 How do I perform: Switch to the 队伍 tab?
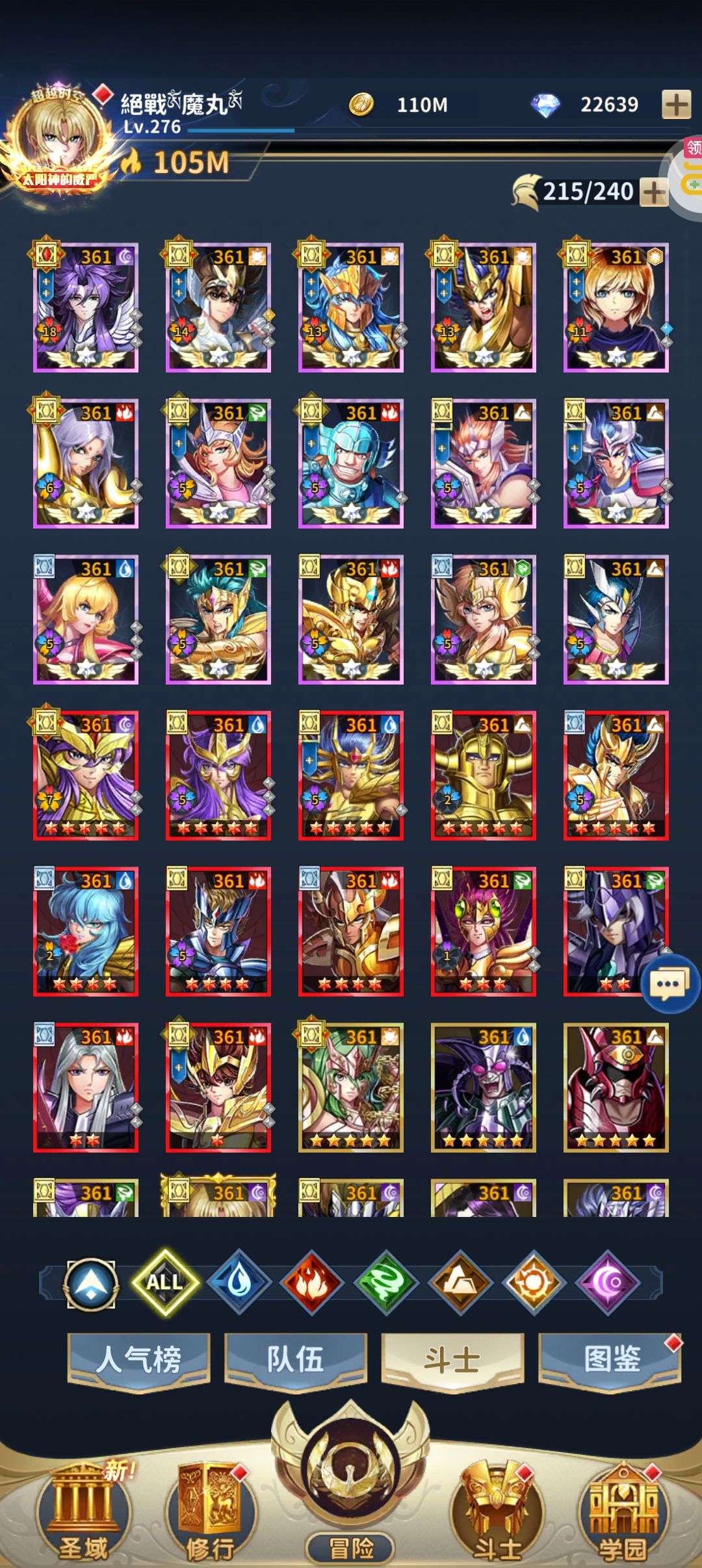pyautogui.click(x=296, y=1359)
